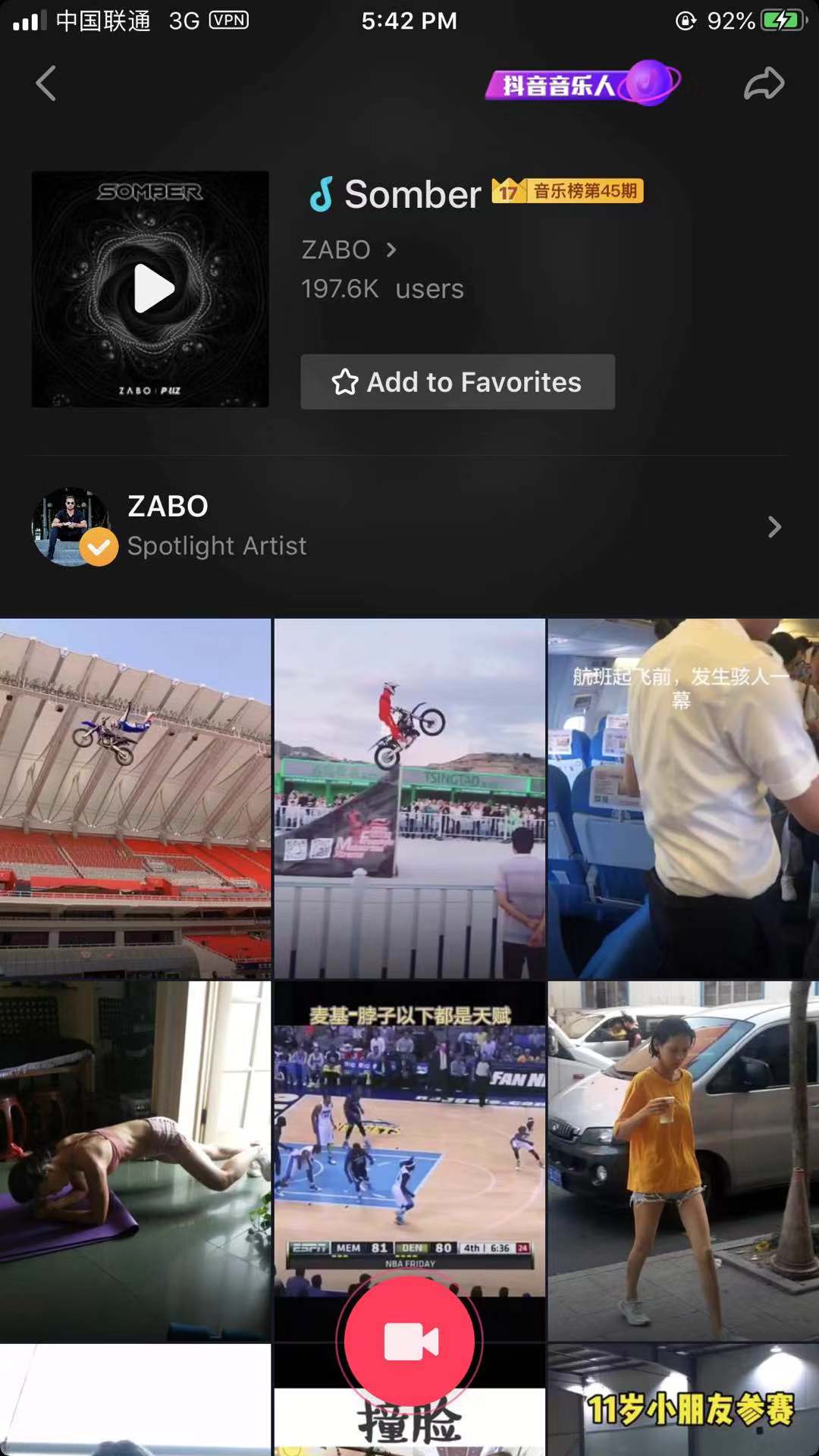Open ZABO Spotlight Artist profile row
This screenshot has width=819, height=1456.
(x=409, y=527)
